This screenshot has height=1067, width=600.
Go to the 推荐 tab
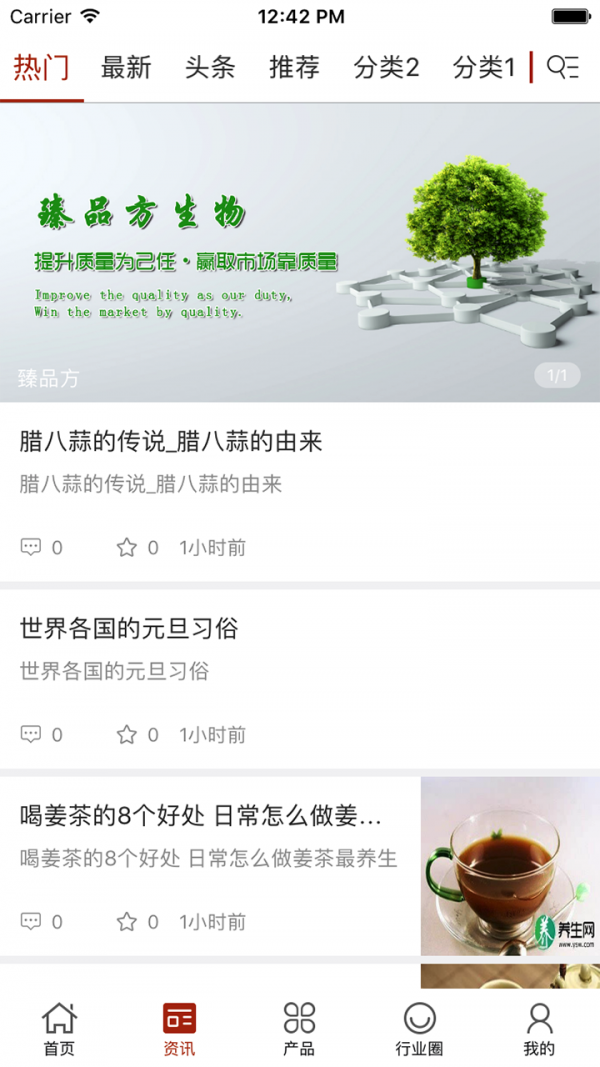294,67
